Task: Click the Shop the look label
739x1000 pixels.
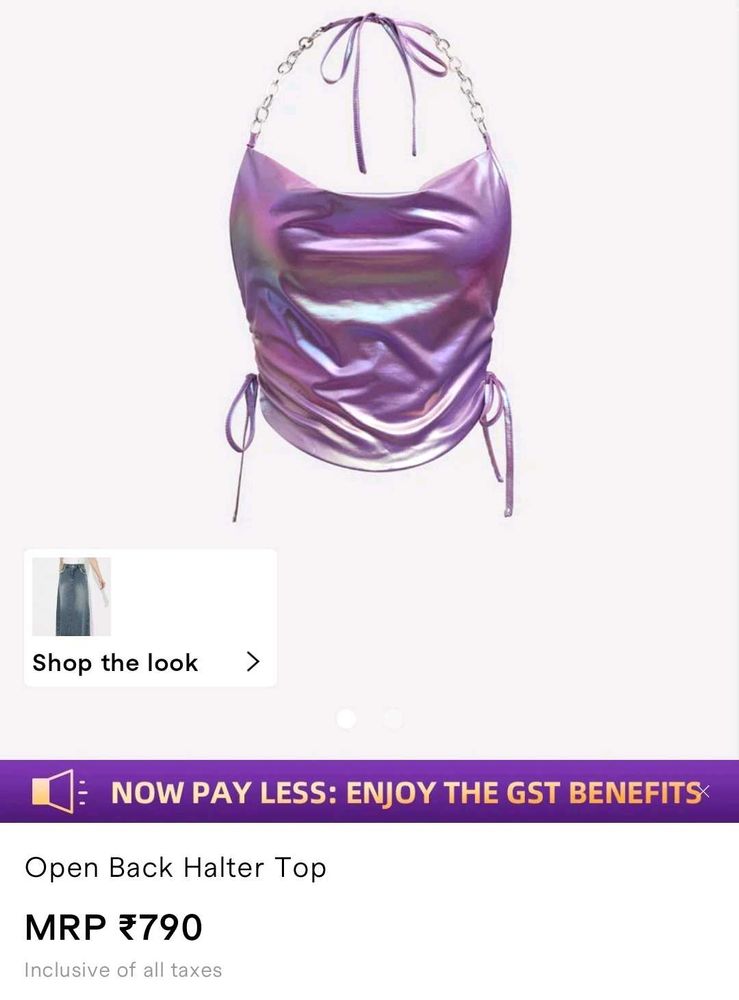Action: (115, 662)
